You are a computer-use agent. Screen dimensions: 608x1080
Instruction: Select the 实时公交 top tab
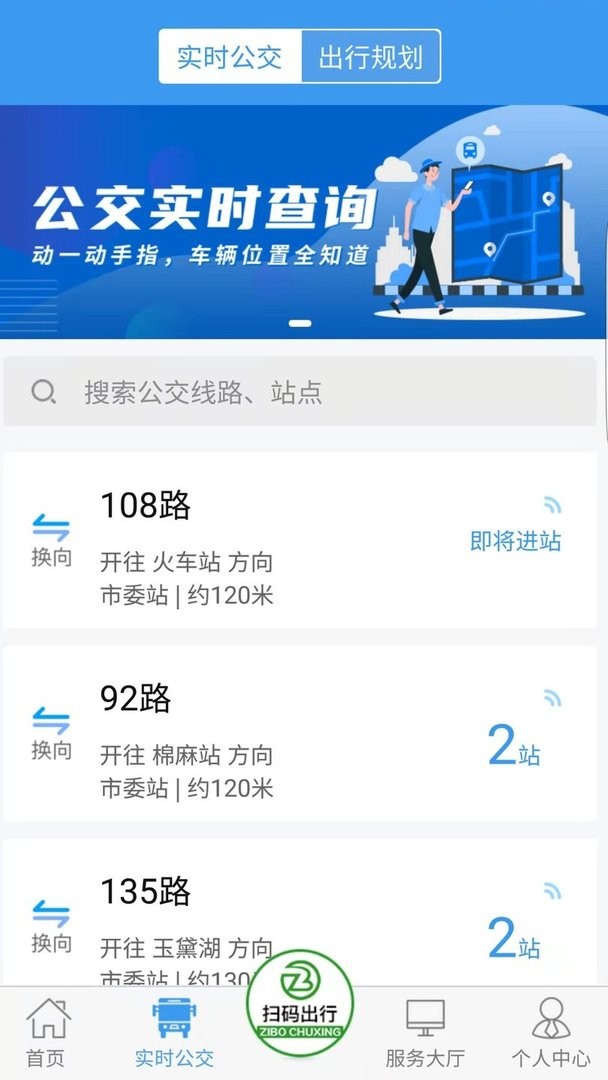click(230, 57)
